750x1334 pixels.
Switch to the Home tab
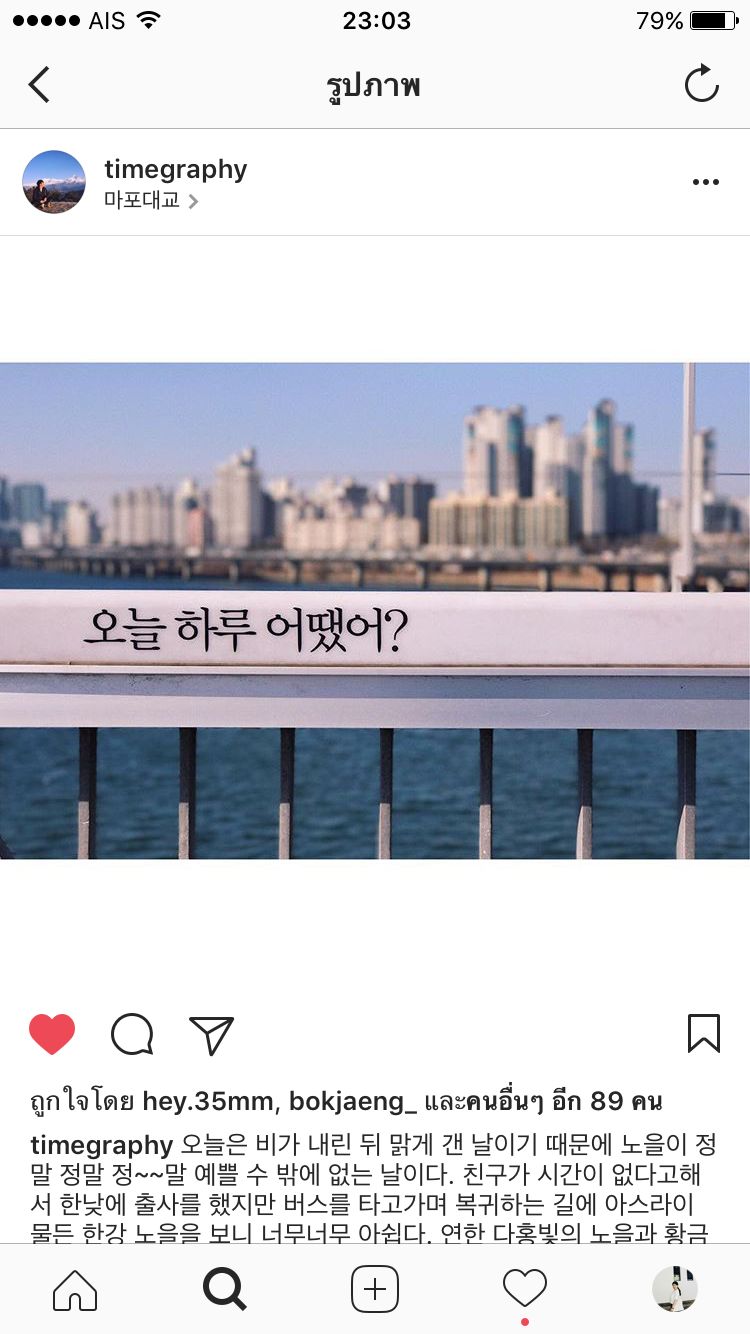tap(75, 1290)
